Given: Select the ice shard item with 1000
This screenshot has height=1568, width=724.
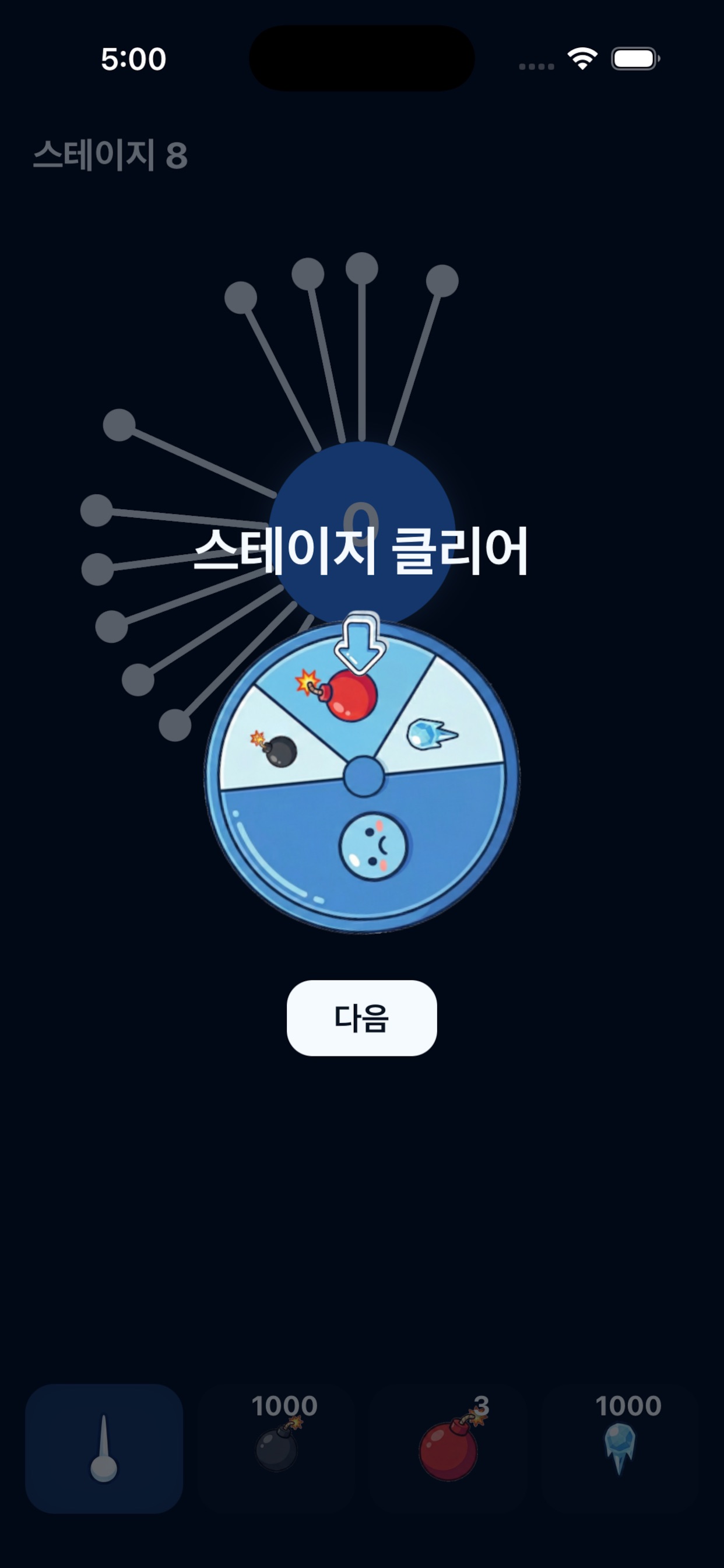Looking at the screenshot, I should click(x=620, y=1448).
